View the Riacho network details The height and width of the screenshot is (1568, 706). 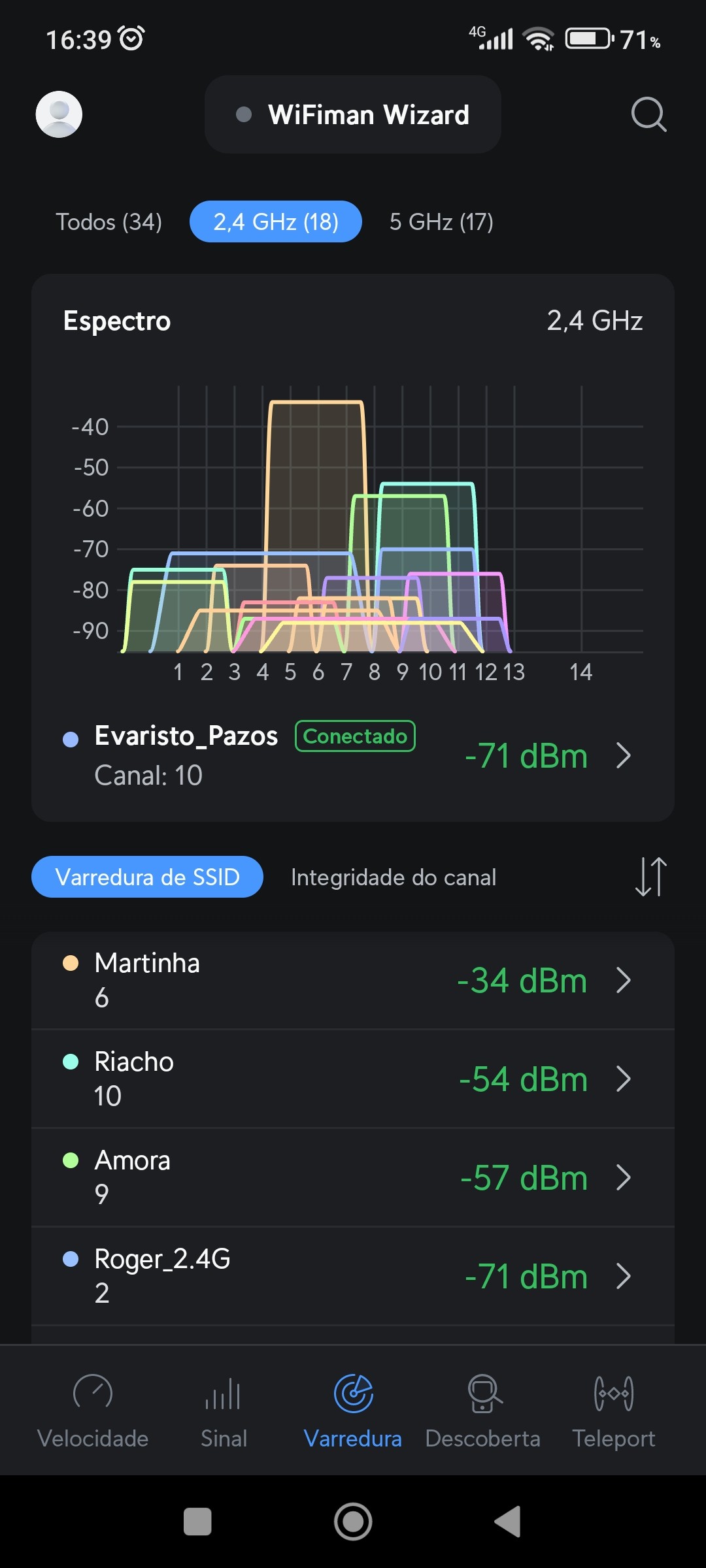pyautogui.click(x=353, y=1079)
